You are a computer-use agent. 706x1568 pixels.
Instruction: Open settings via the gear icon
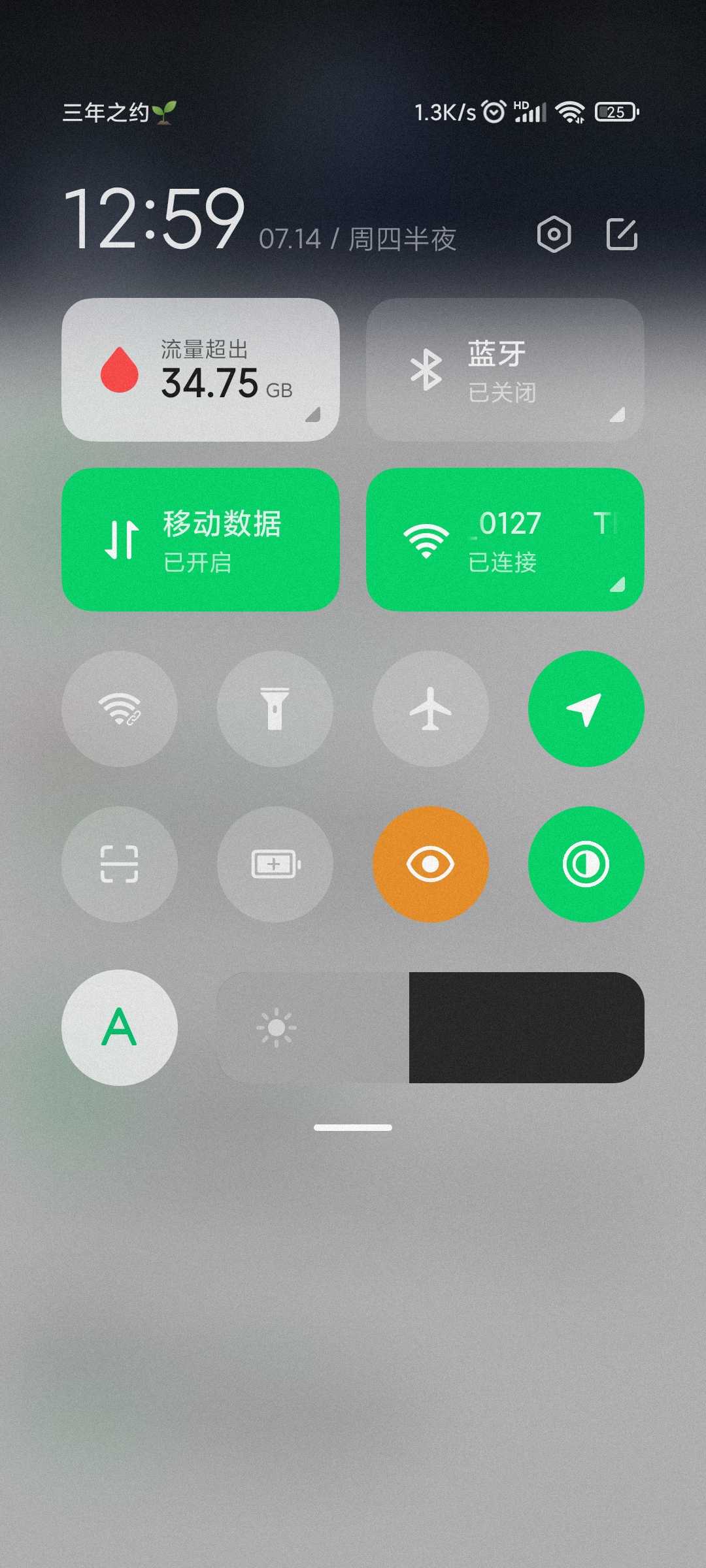(554, 235)
